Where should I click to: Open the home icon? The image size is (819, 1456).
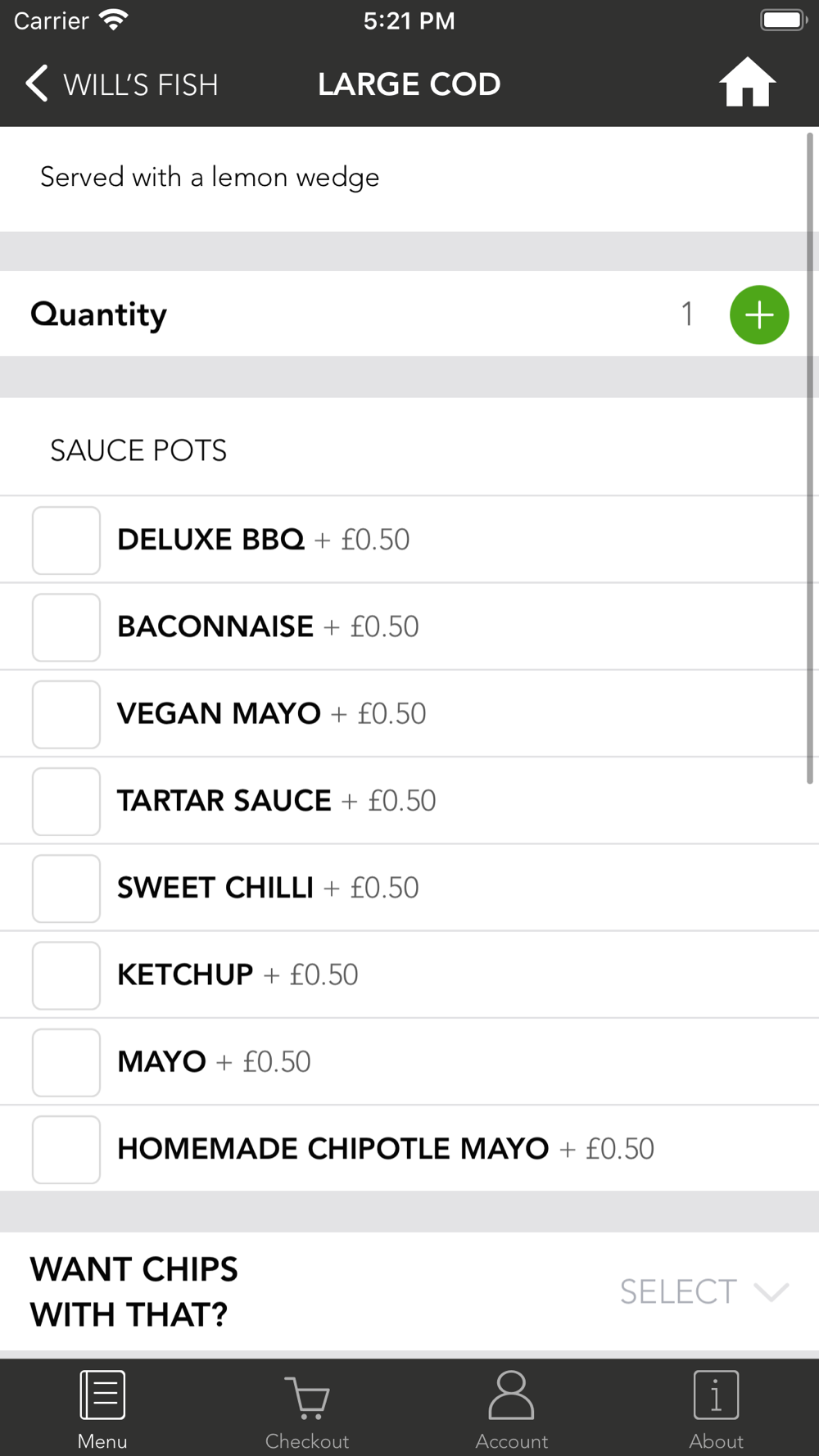tap(747, 83)
